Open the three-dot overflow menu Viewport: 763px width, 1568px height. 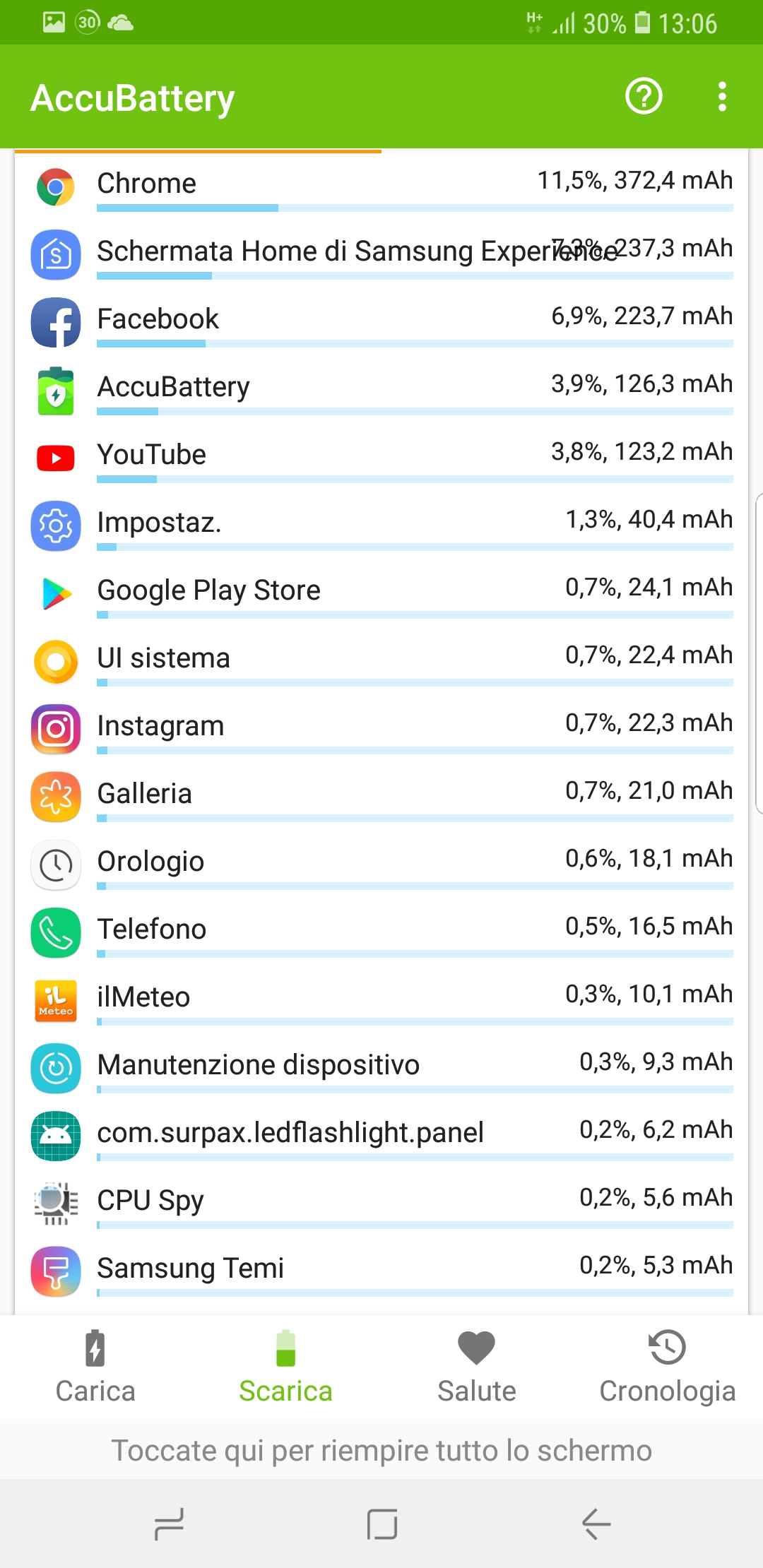point(722,97)
